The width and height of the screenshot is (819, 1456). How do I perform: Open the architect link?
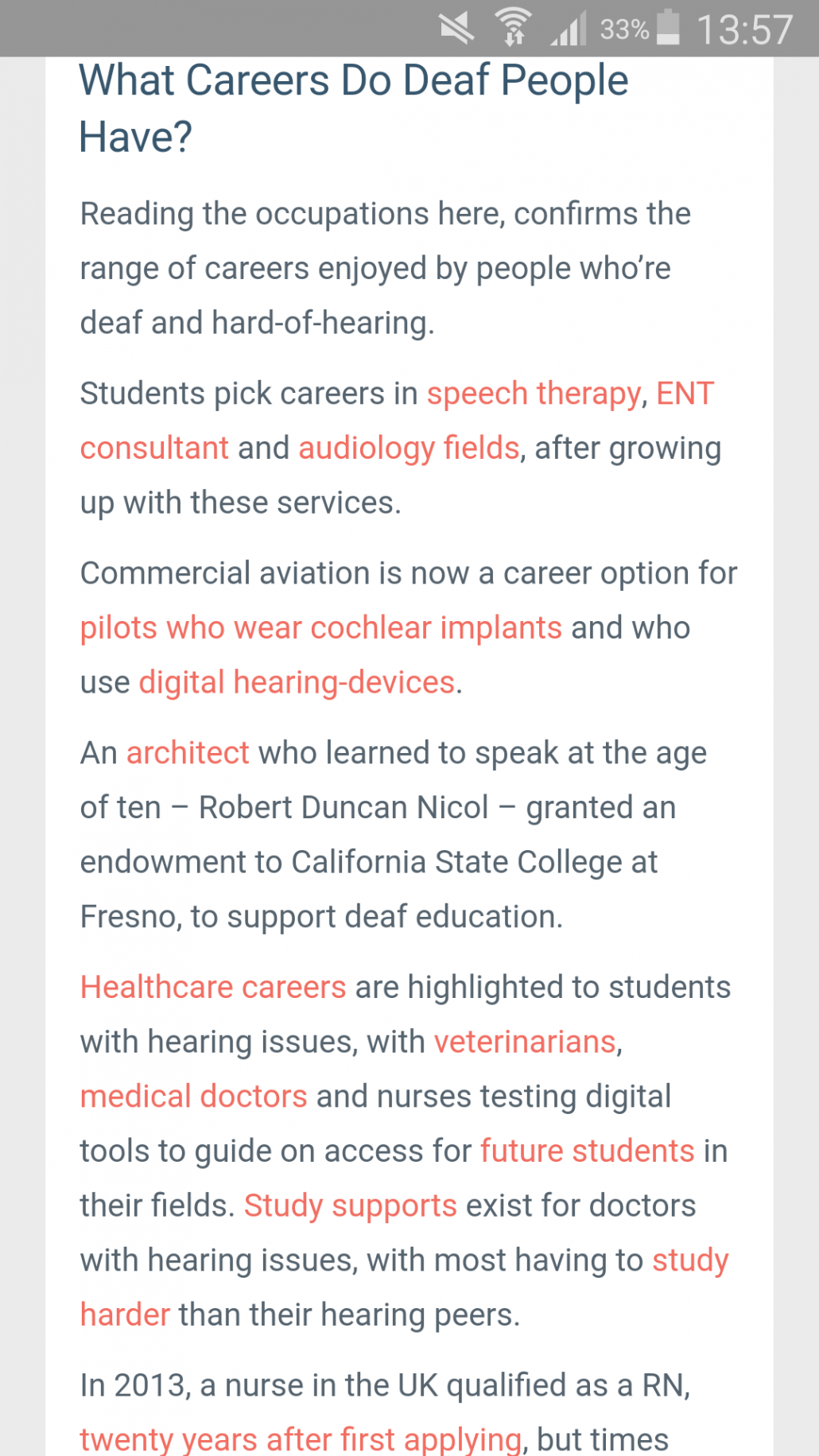pos(188,753)
